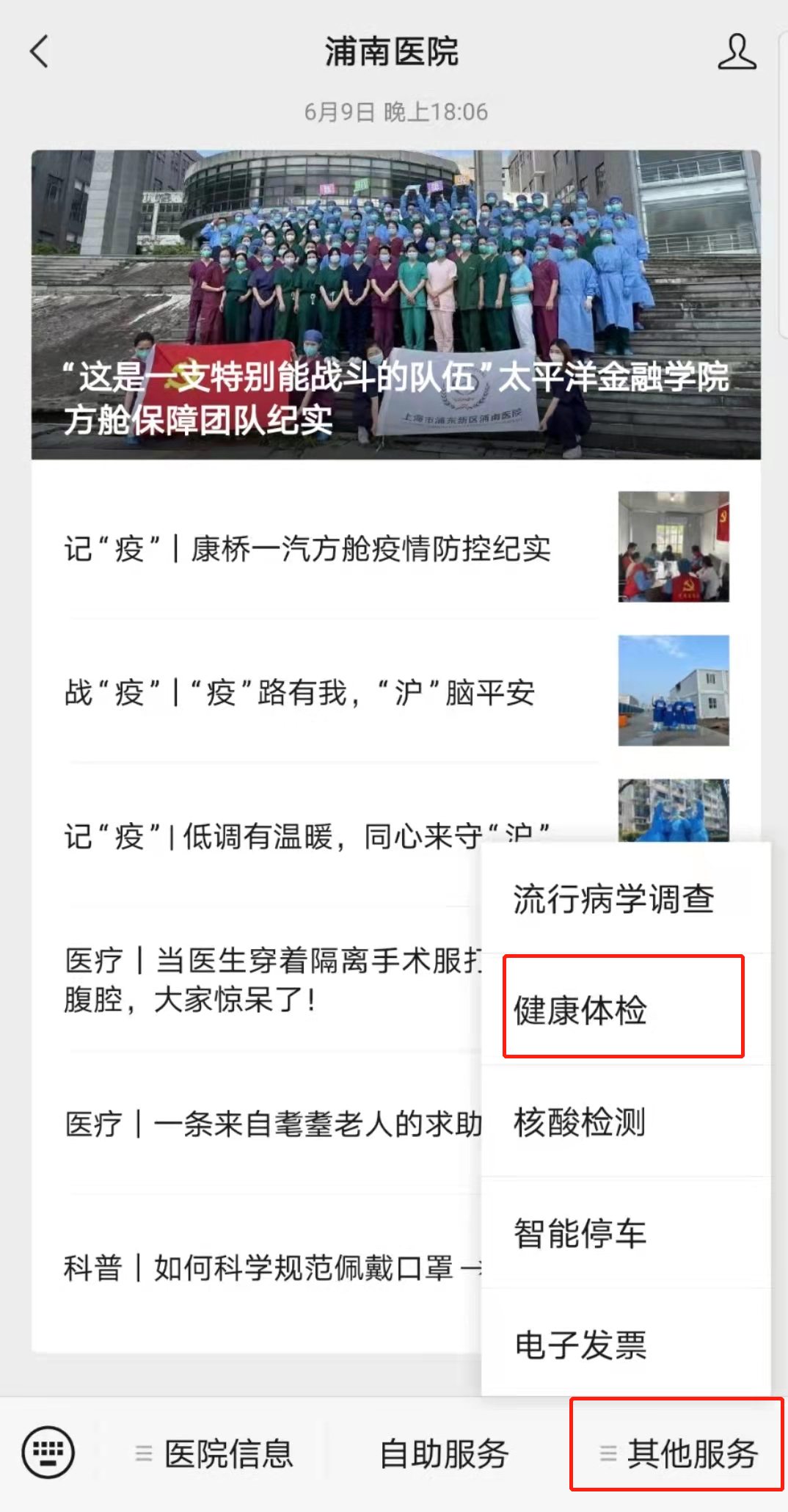
Task: Open article “疫”路有我,“沪”脑平安
Action: (301, 692)
